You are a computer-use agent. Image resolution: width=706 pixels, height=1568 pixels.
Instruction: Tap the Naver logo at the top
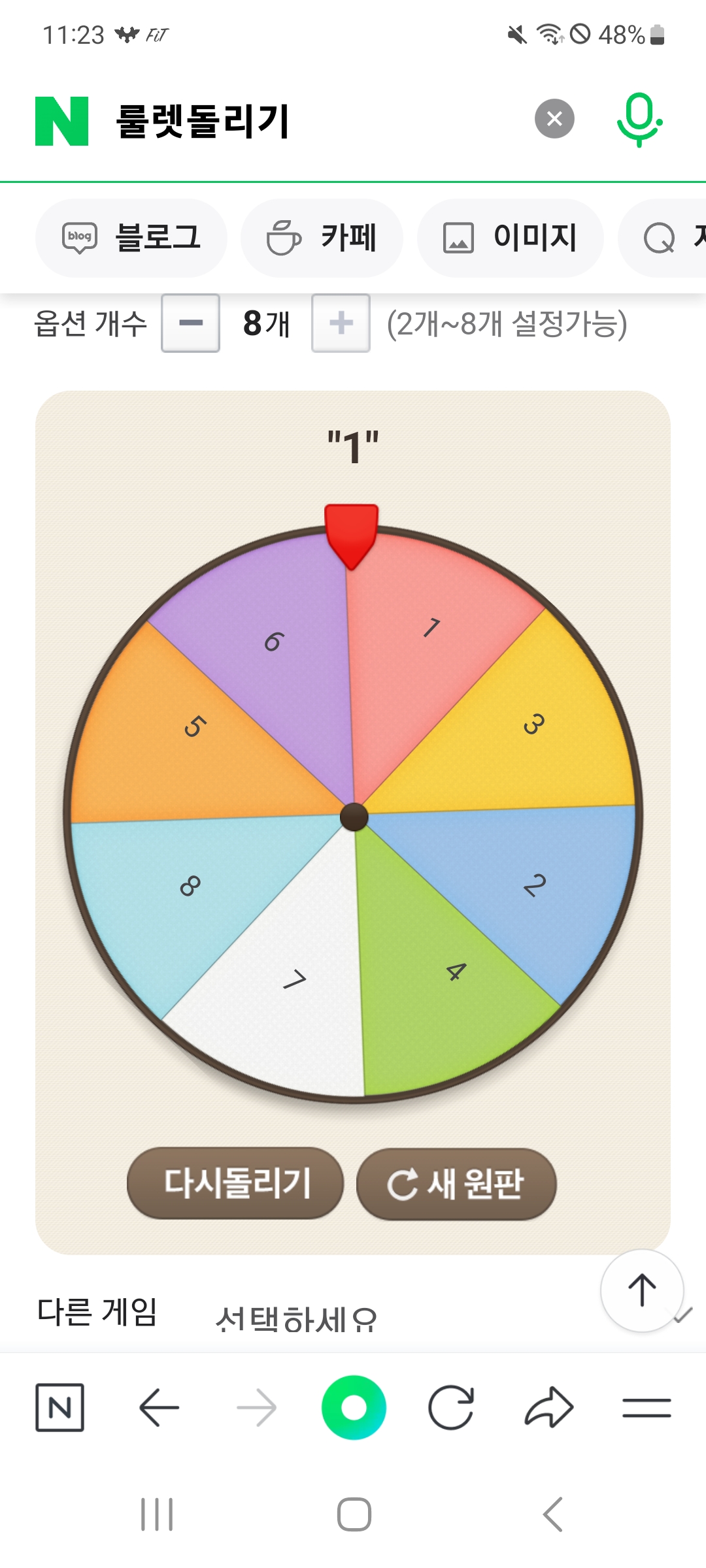tap(62, 121)
